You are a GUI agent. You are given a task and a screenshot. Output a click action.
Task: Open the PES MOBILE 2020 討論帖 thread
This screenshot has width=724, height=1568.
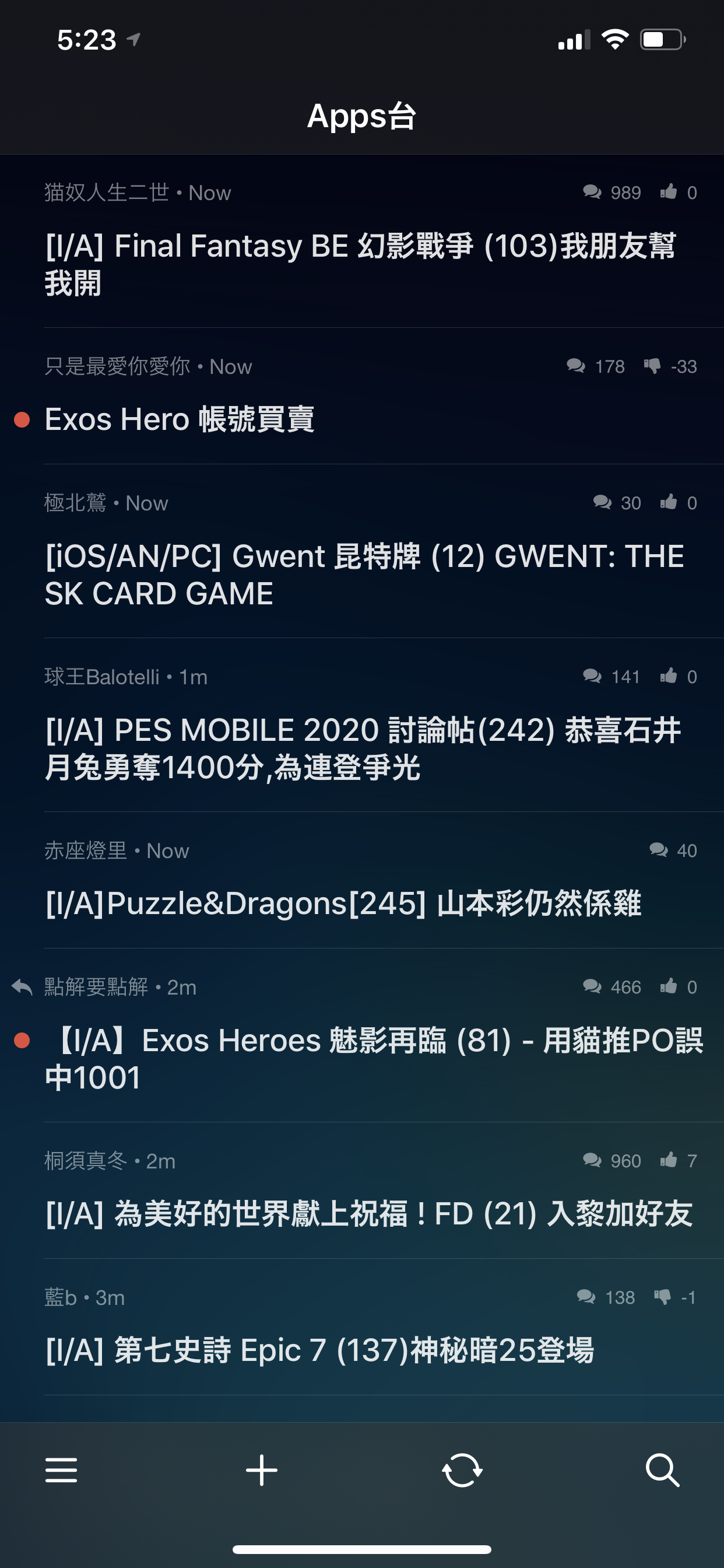[362, 725]
